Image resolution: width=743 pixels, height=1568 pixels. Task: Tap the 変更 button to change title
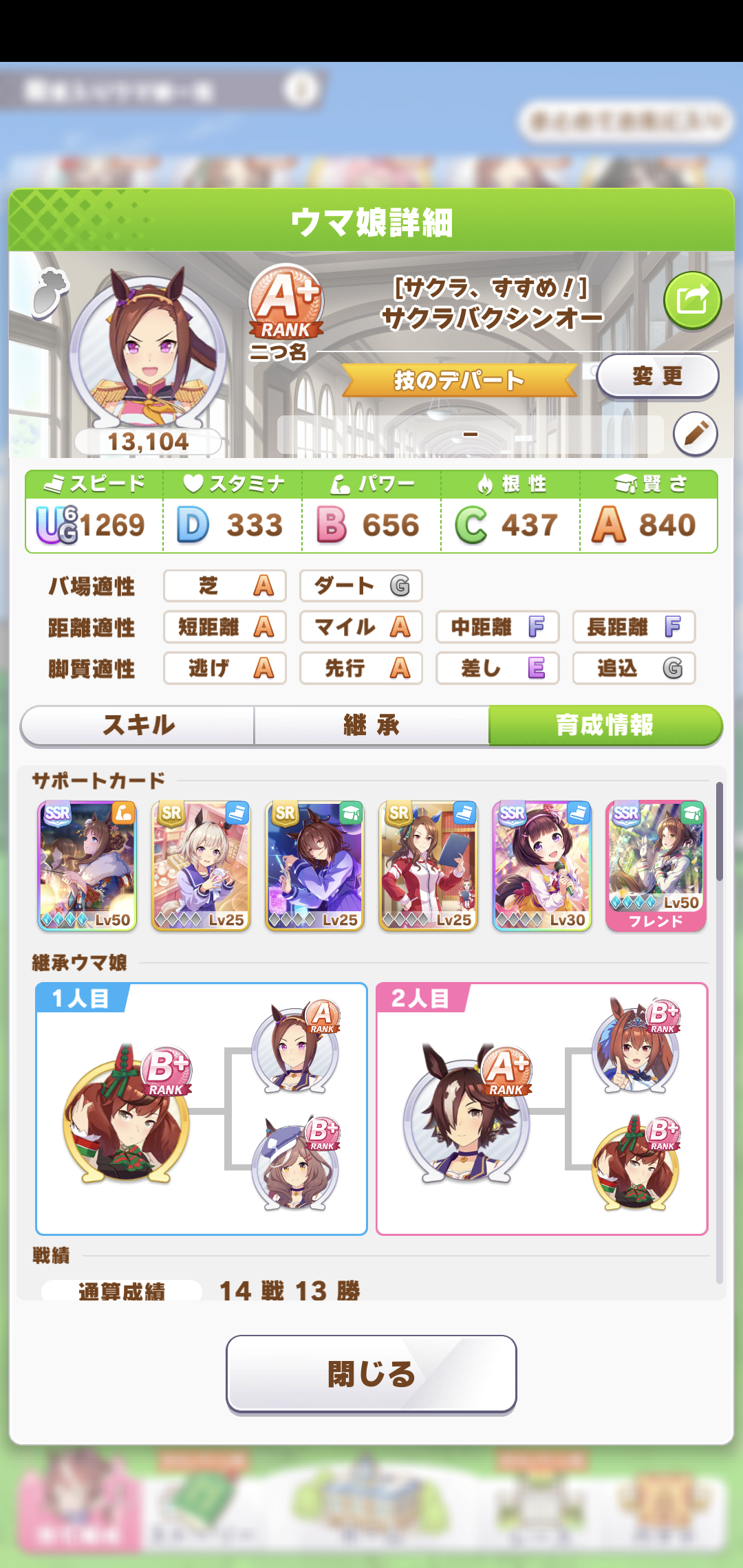(x=657, y=376)
